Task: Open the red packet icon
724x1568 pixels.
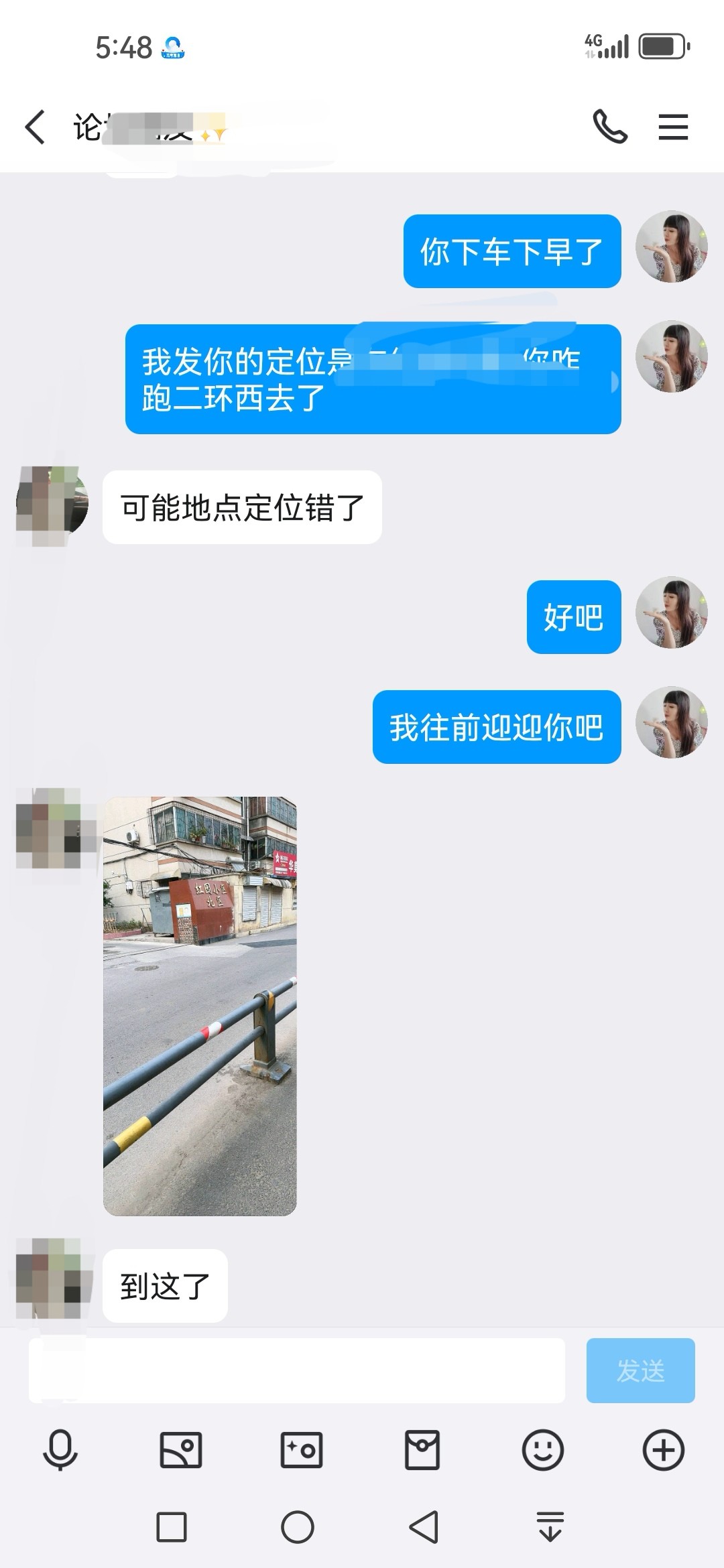Action: [422, 1450]
